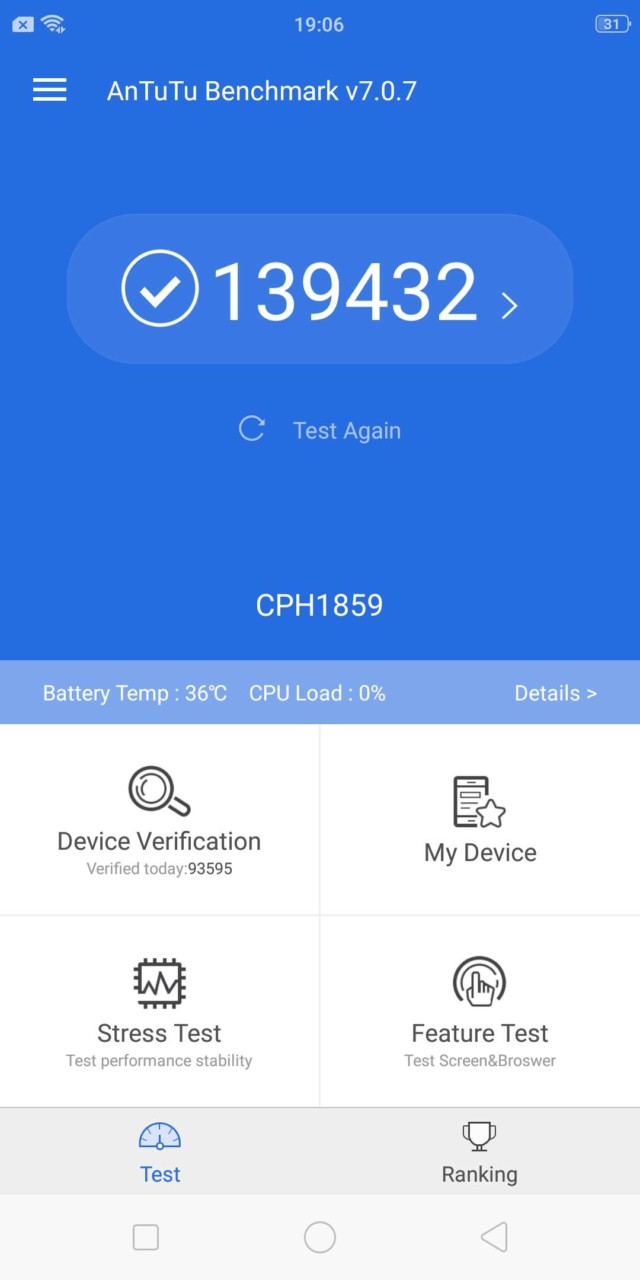640x1280 pixels.
Task: Open My Device info
Action: coord(480,820)
